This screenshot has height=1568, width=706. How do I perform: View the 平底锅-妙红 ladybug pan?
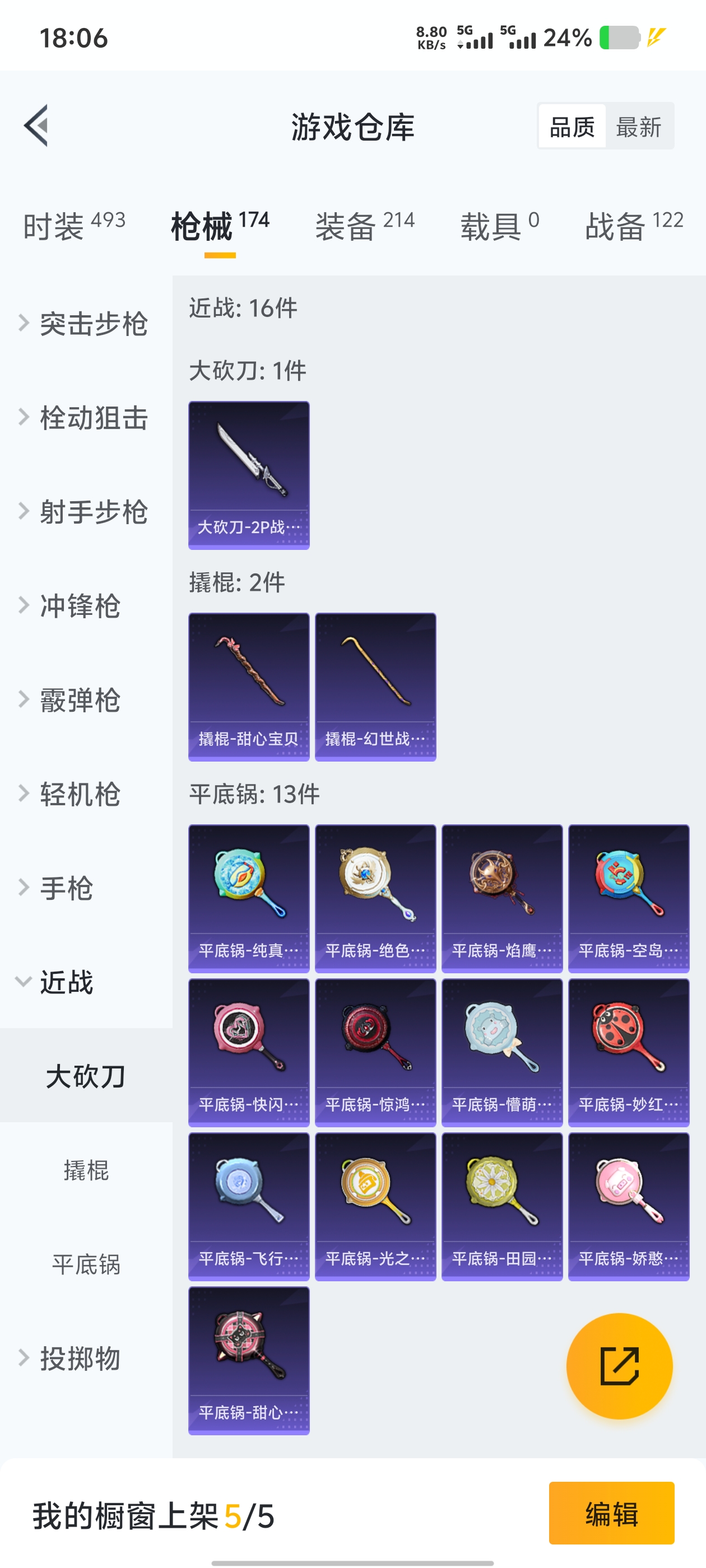(628, 1052)
